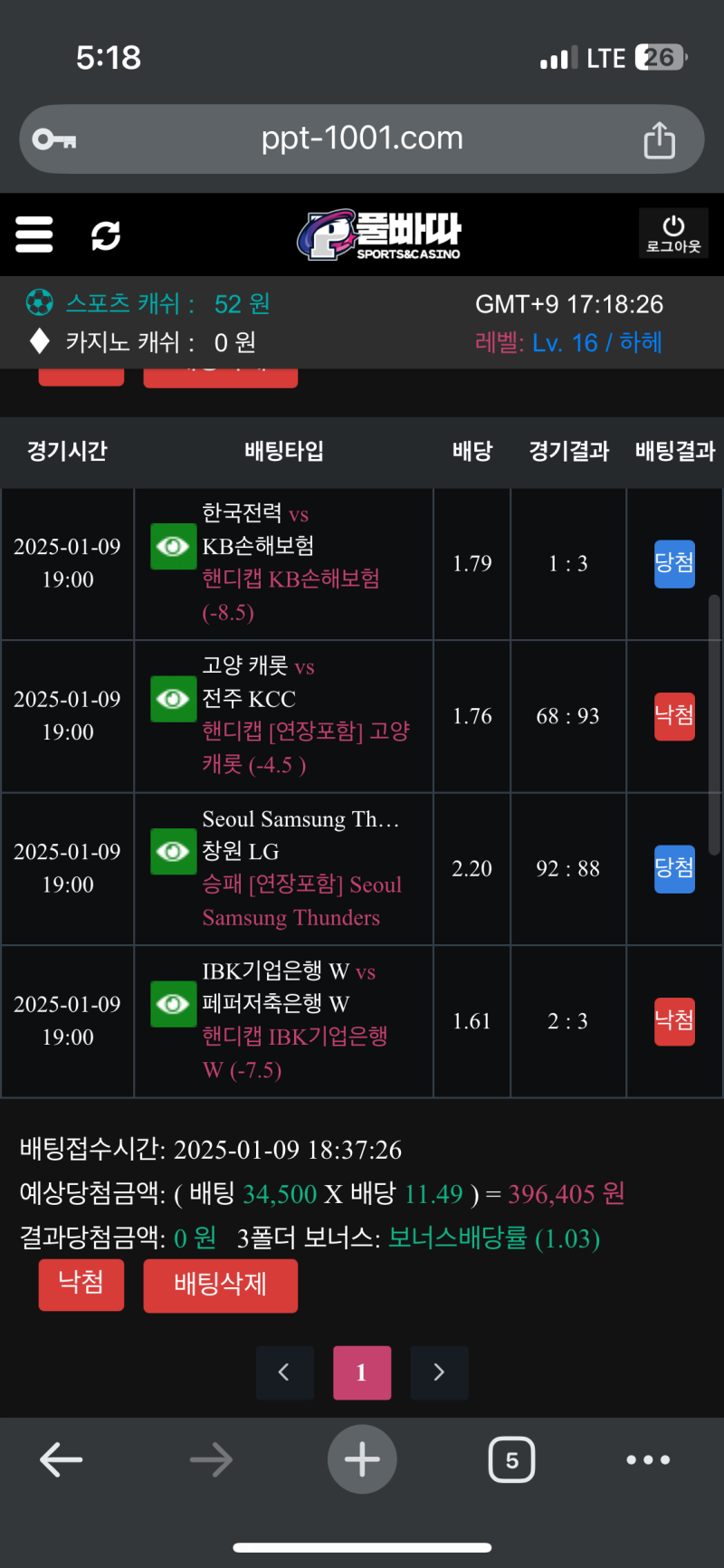Screen dimensions: 724x1568
Task: Tap the eye icon for Seoul Samsung game
Action: pyautogui.click(x=173, y=852)
